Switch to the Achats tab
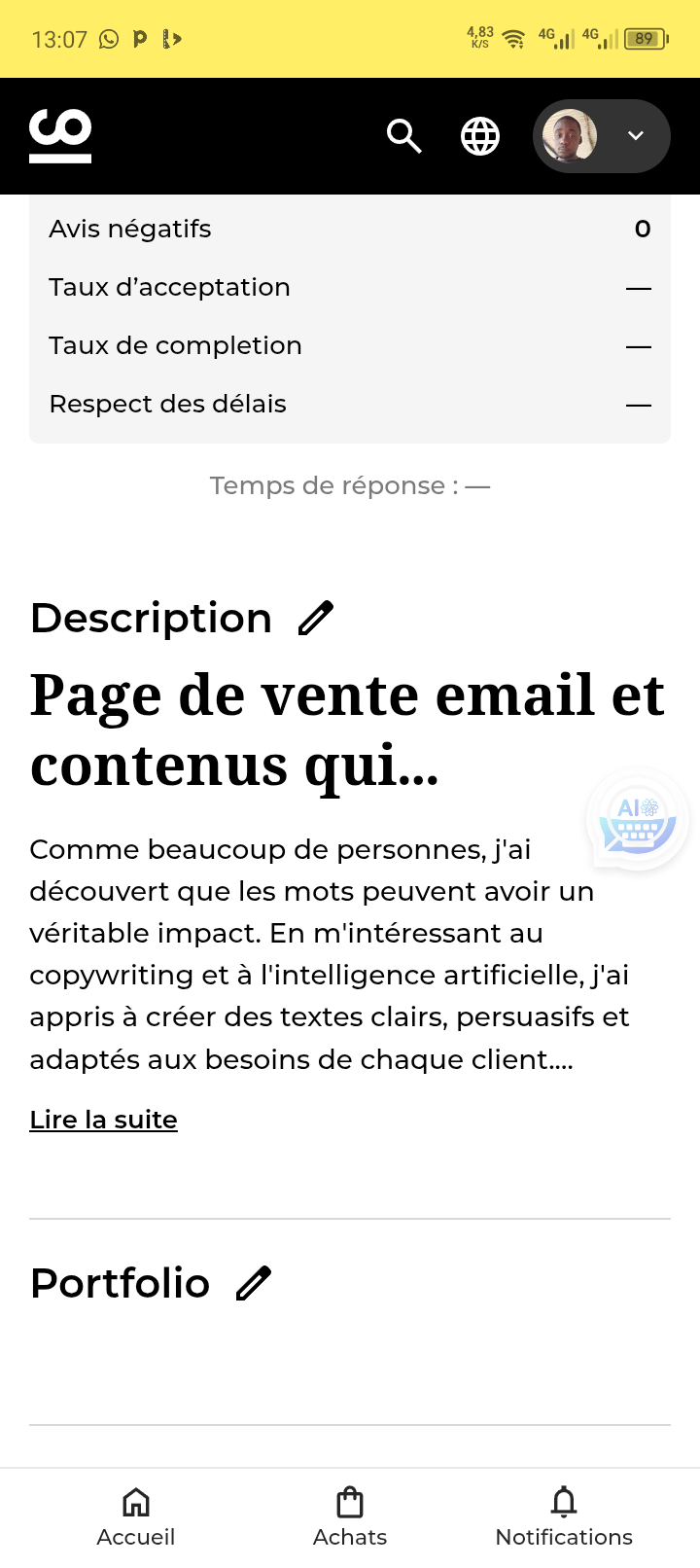700x1568 pixels. 350,1517
